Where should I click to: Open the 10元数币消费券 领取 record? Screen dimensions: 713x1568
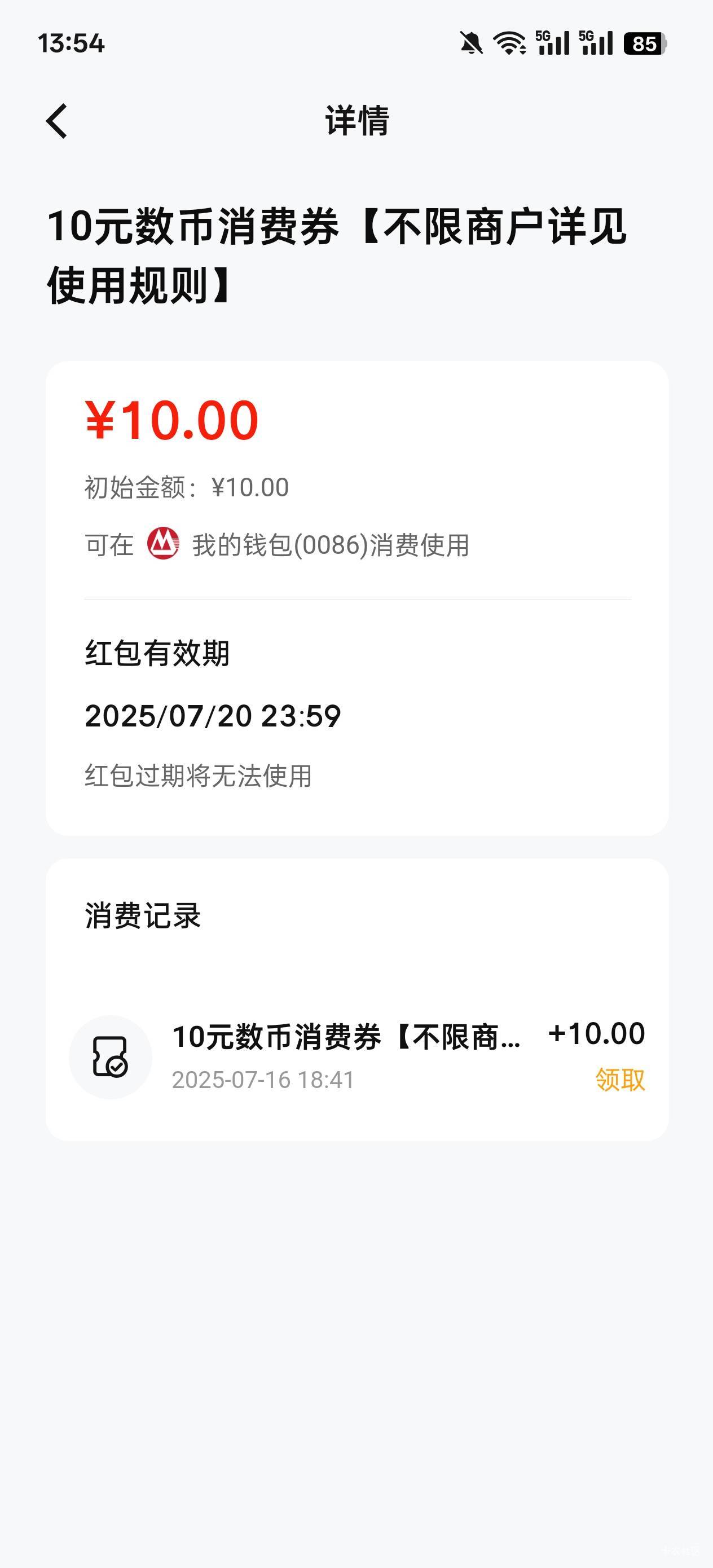tap(357, 1056)
